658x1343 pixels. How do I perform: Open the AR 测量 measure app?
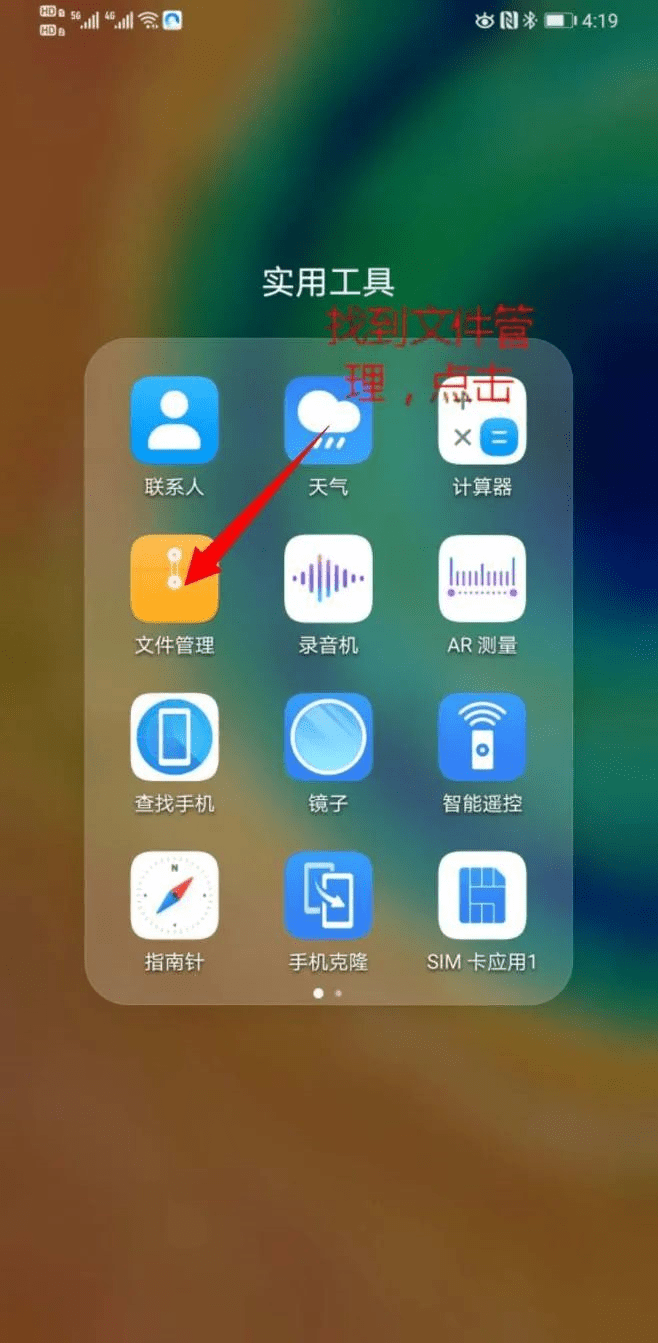tap(482, 579)
